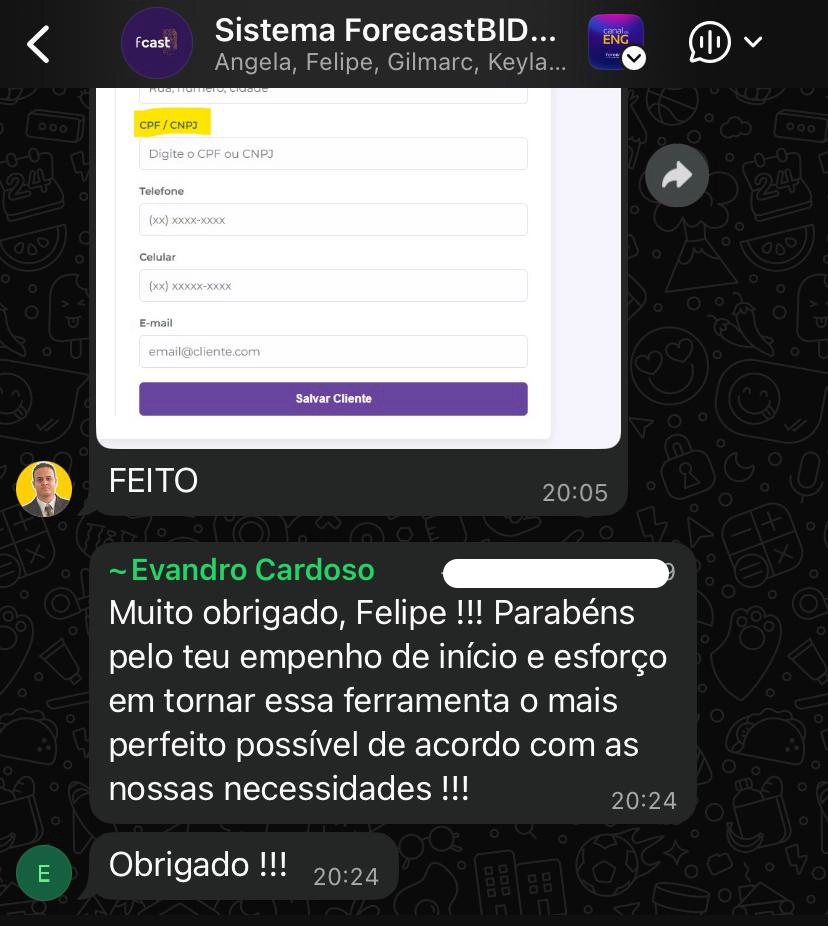Image resolution: width=828 pixels, height=926 pixels.
Task: Forward the shared form image
Action: pos(677,176)
